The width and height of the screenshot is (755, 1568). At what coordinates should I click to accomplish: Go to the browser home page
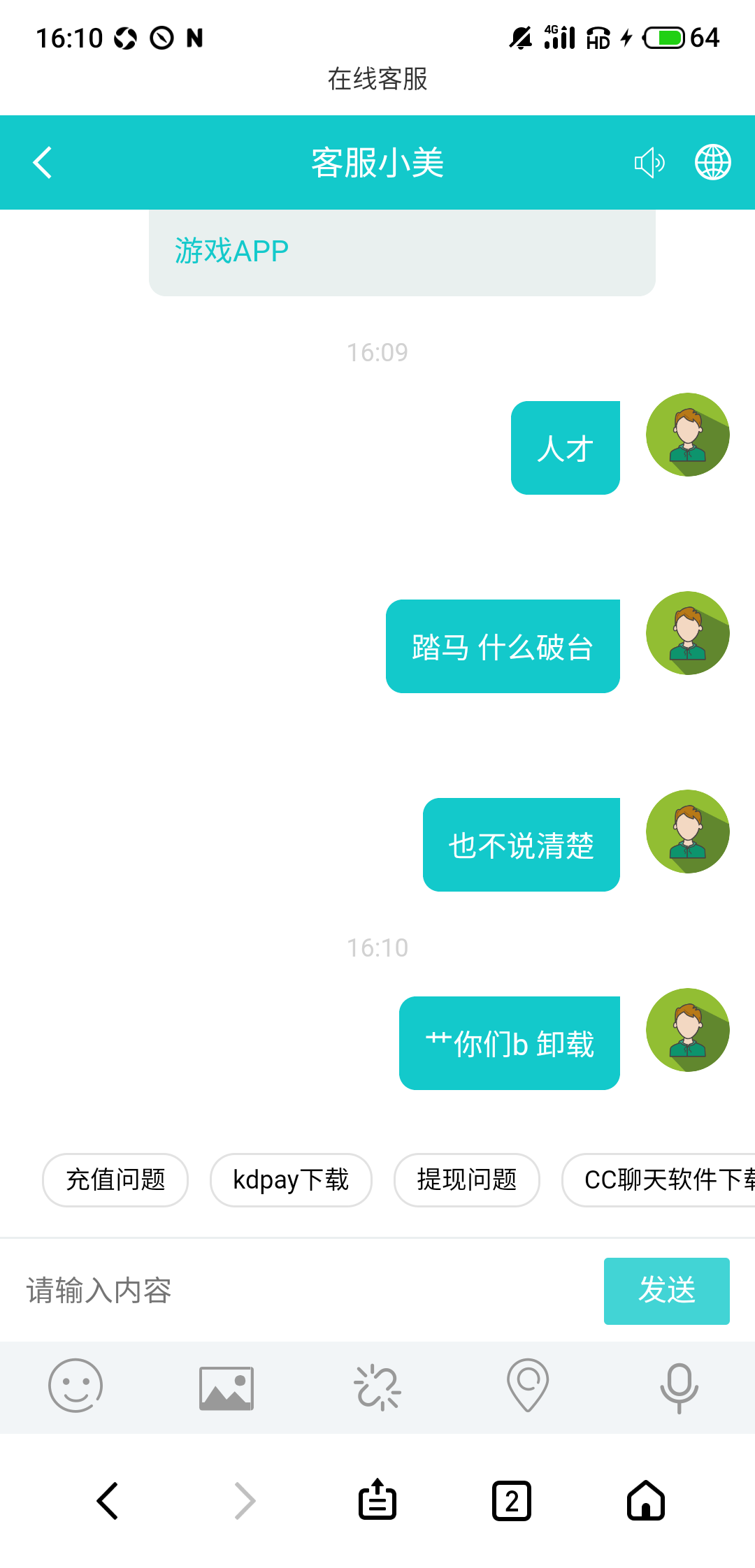(646, 1500)
